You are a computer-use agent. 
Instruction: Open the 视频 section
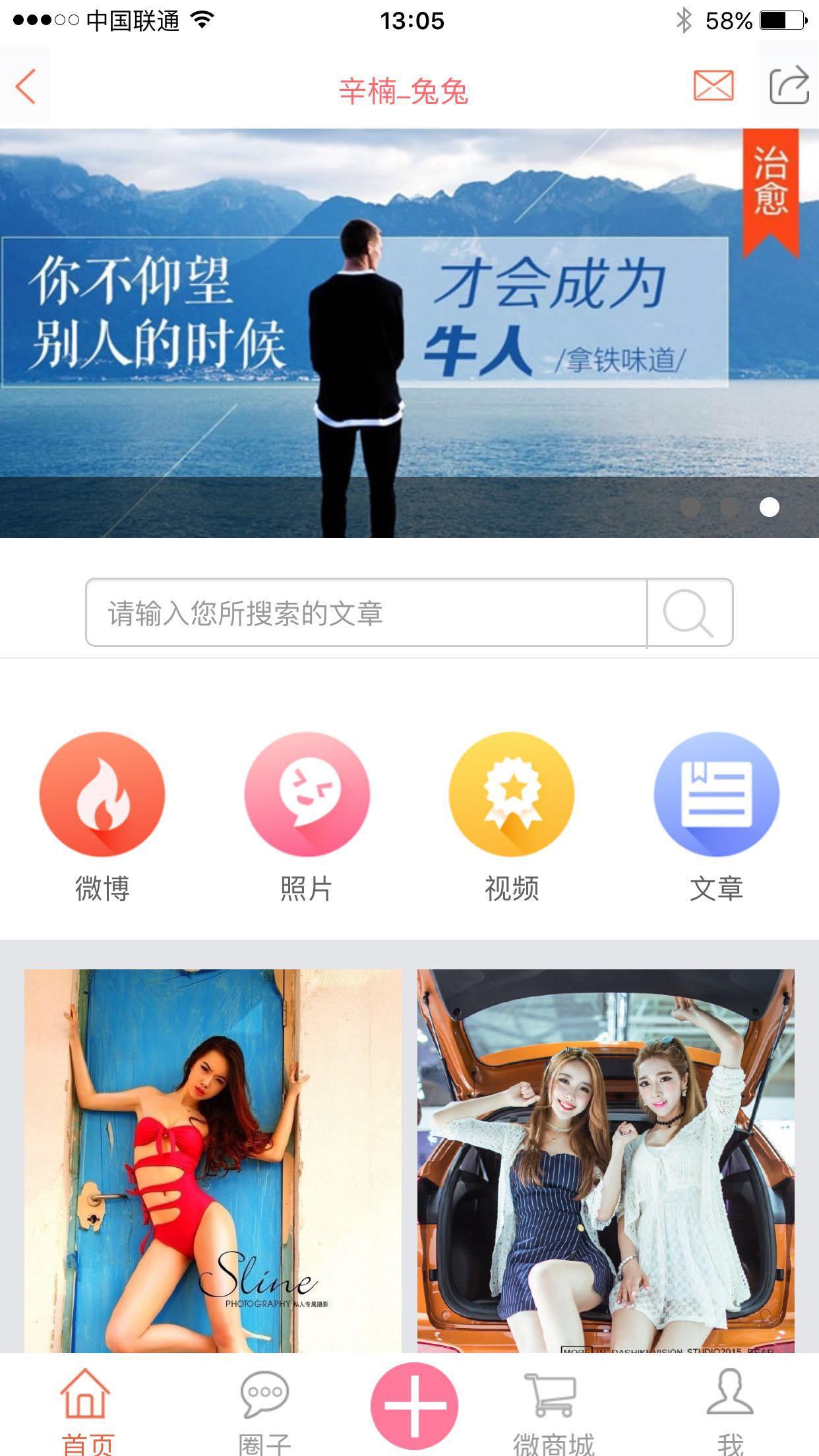click(512, 816)
